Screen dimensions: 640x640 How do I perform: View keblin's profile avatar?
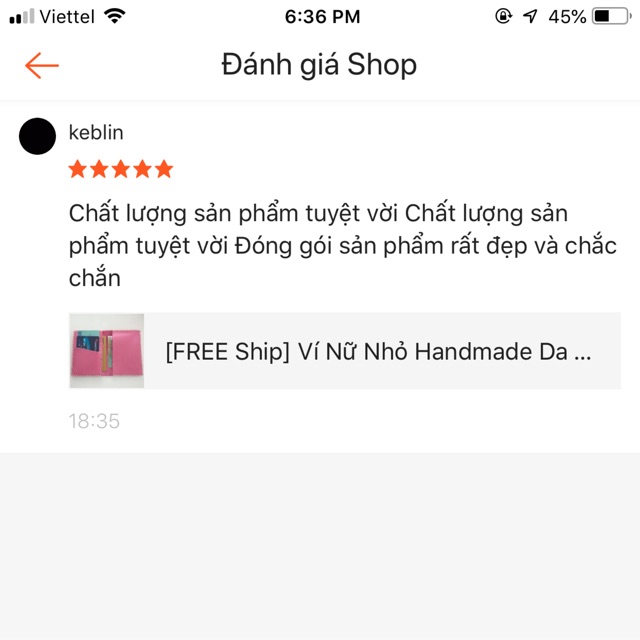coord(37,136)
